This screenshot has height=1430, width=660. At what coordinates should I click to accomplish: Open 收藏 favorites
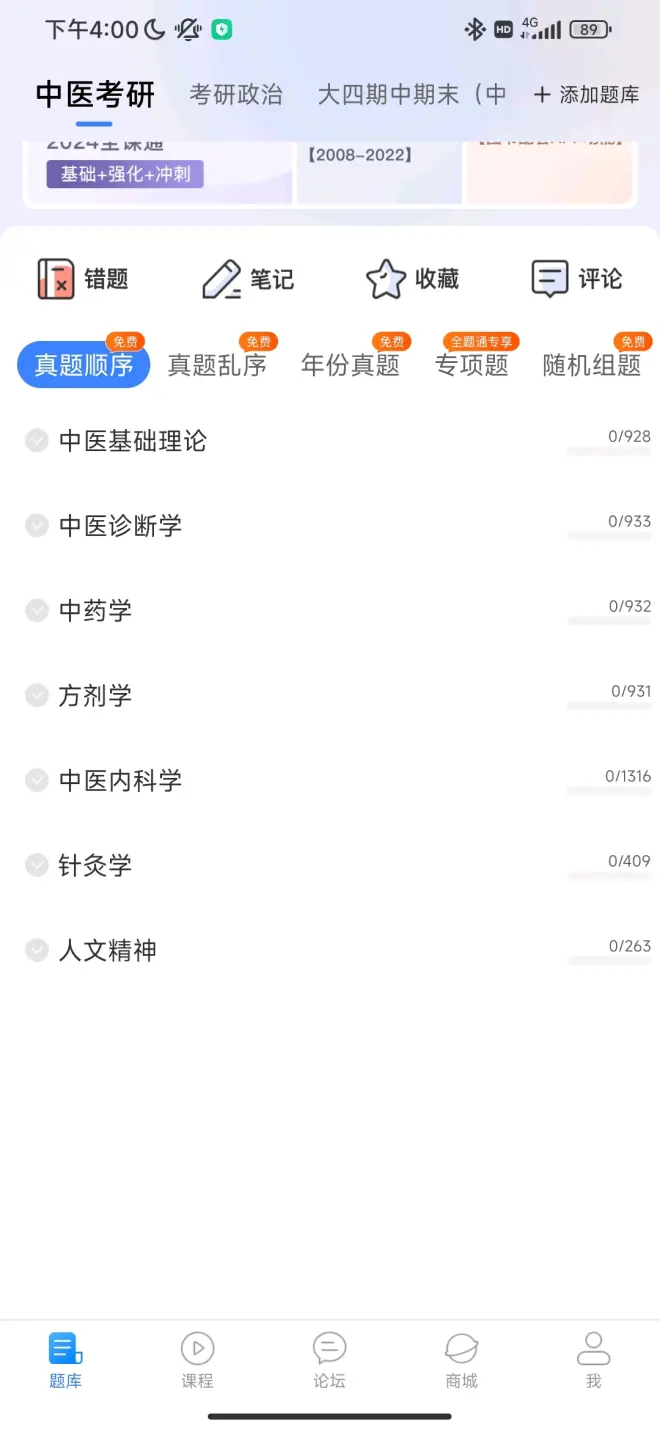pyautogui.click(x=412, y=279)
